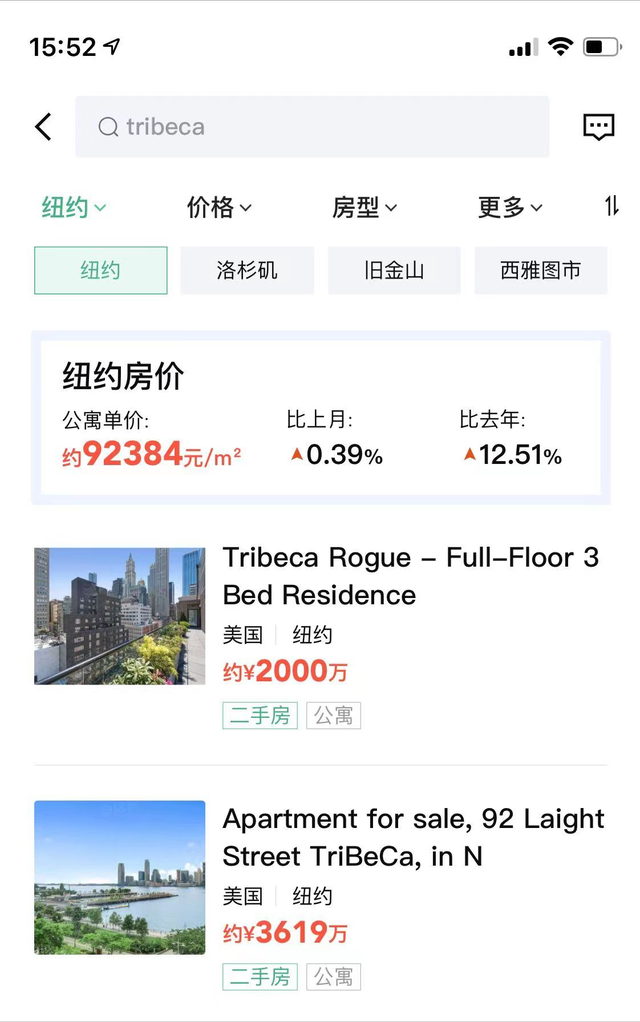Image resolution: width=640 pixels, height=1022 pixels.
Task: Open the 房型 room type filter
Action: click(364, 207)
